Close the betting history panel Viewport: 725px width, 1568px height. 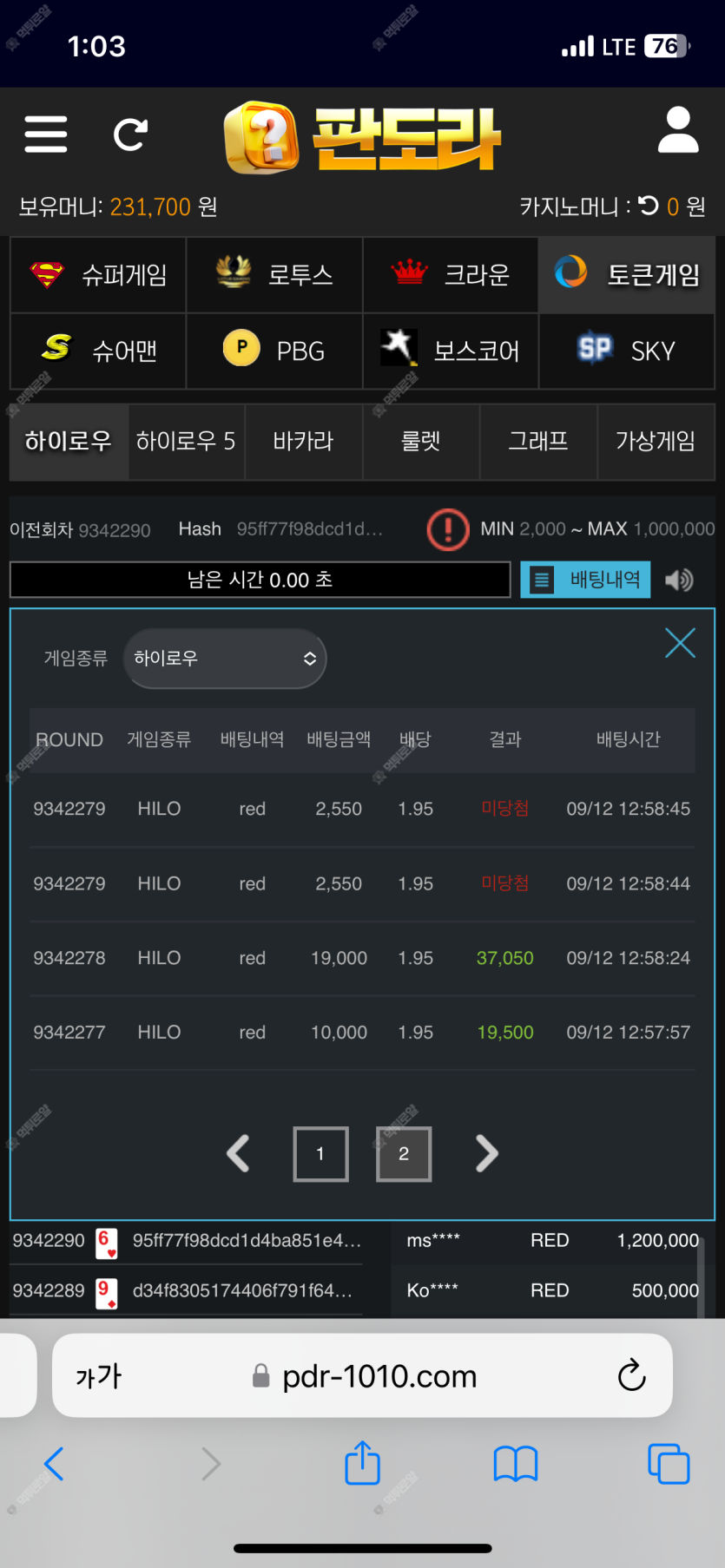click(x=680, y=643)
